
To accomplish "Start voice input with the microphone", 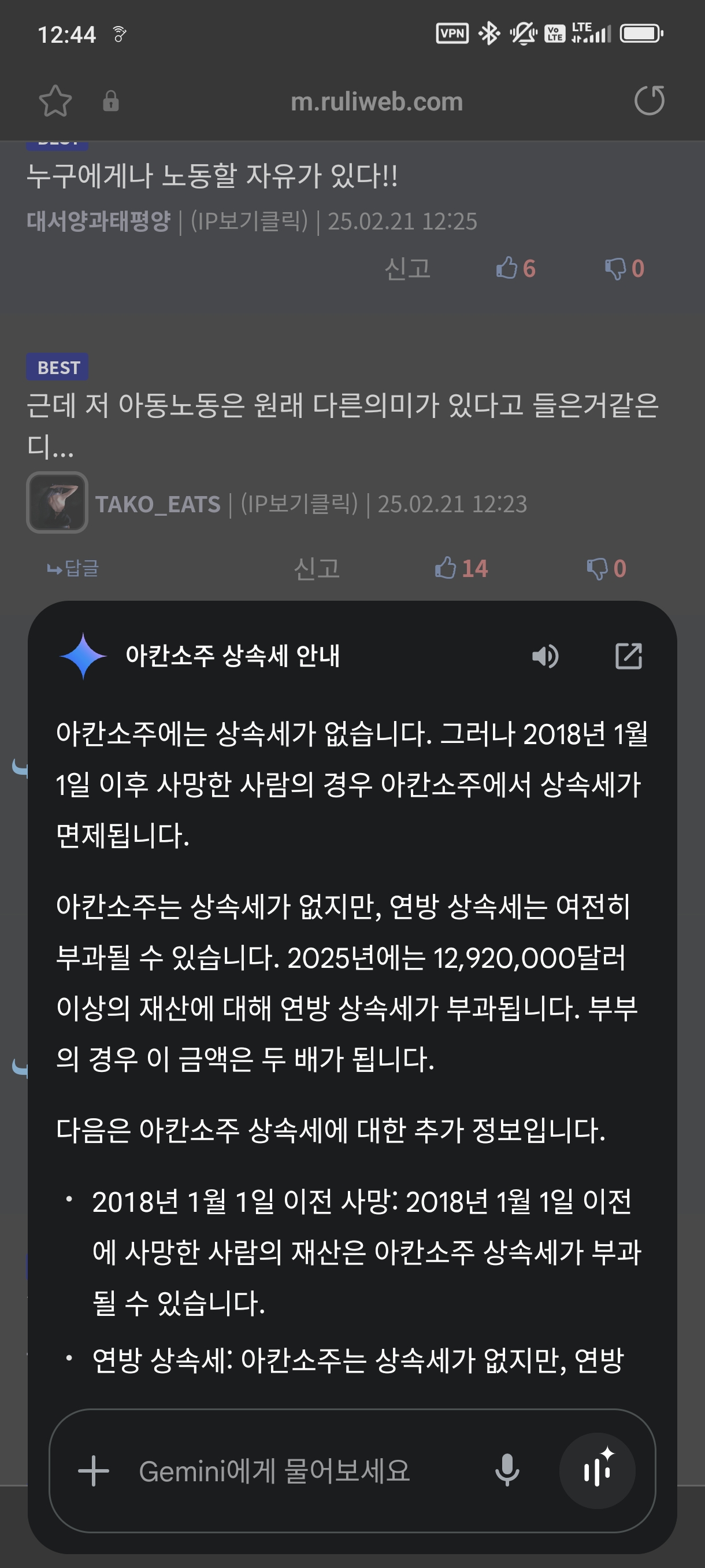I will (507, 1471).
